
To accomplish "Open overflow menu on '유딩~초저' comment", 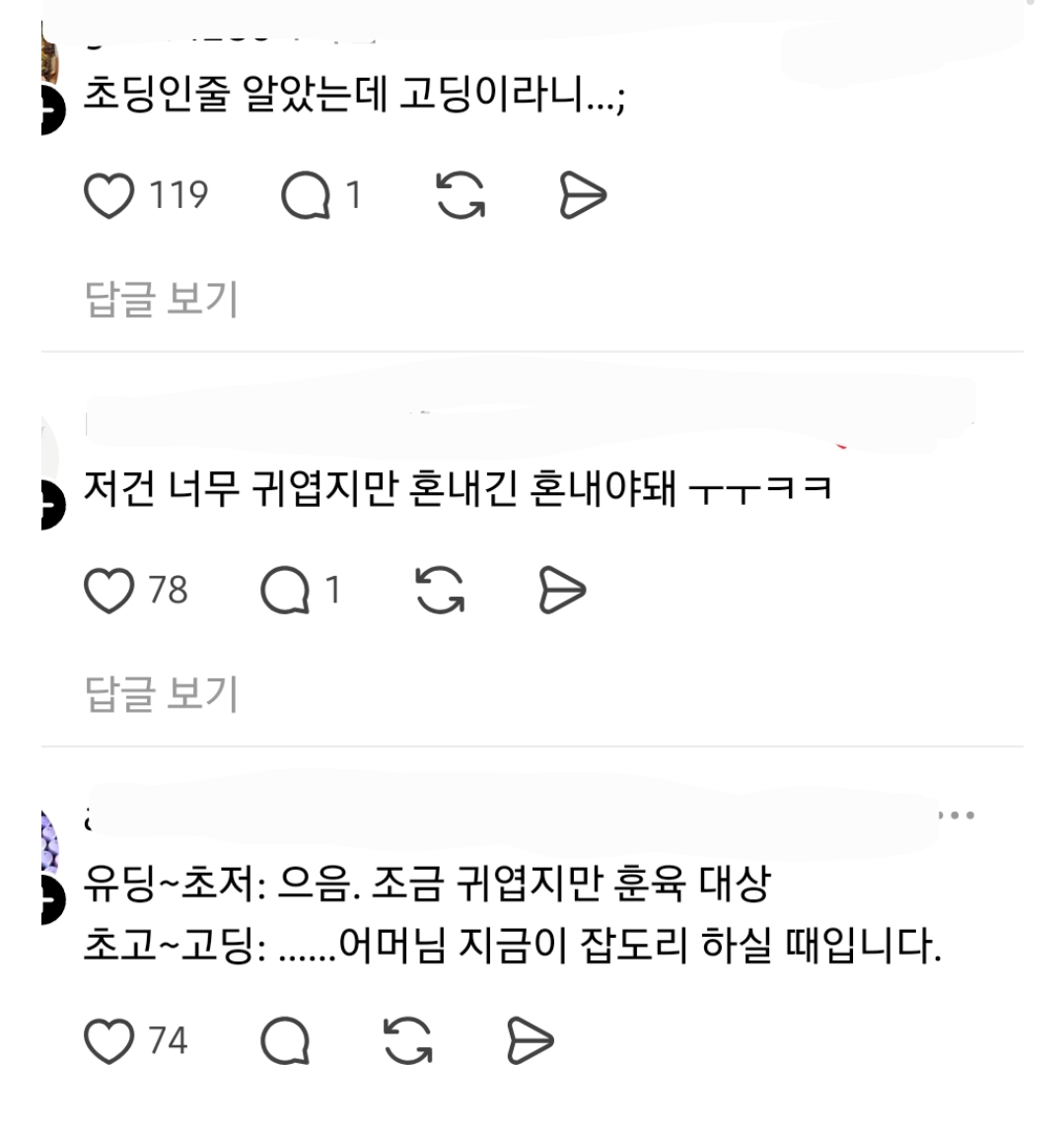I will 956,816.
